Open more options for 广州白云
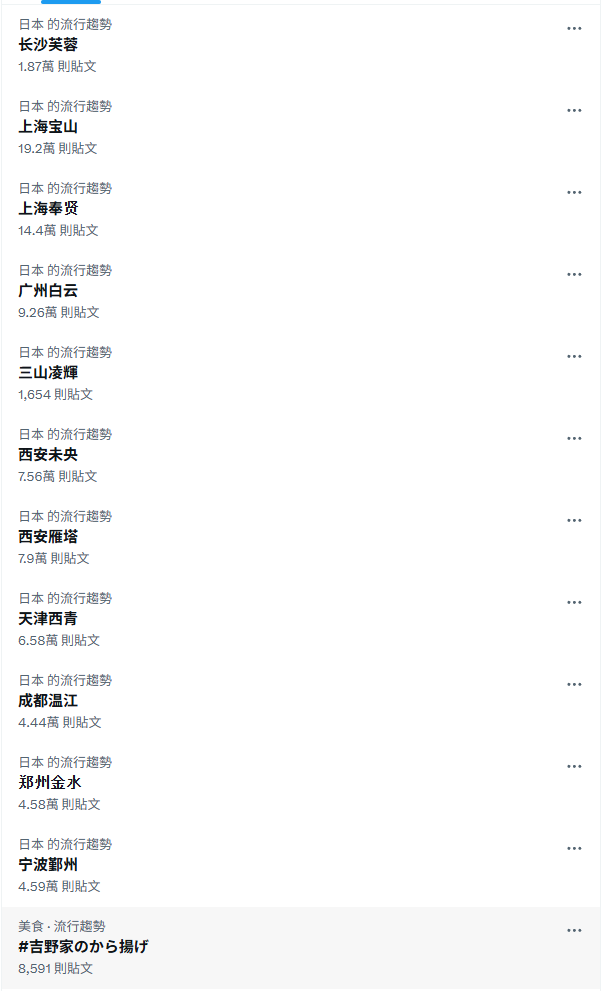The width and height of the screenshot is (605, 991). coord(574,275)
